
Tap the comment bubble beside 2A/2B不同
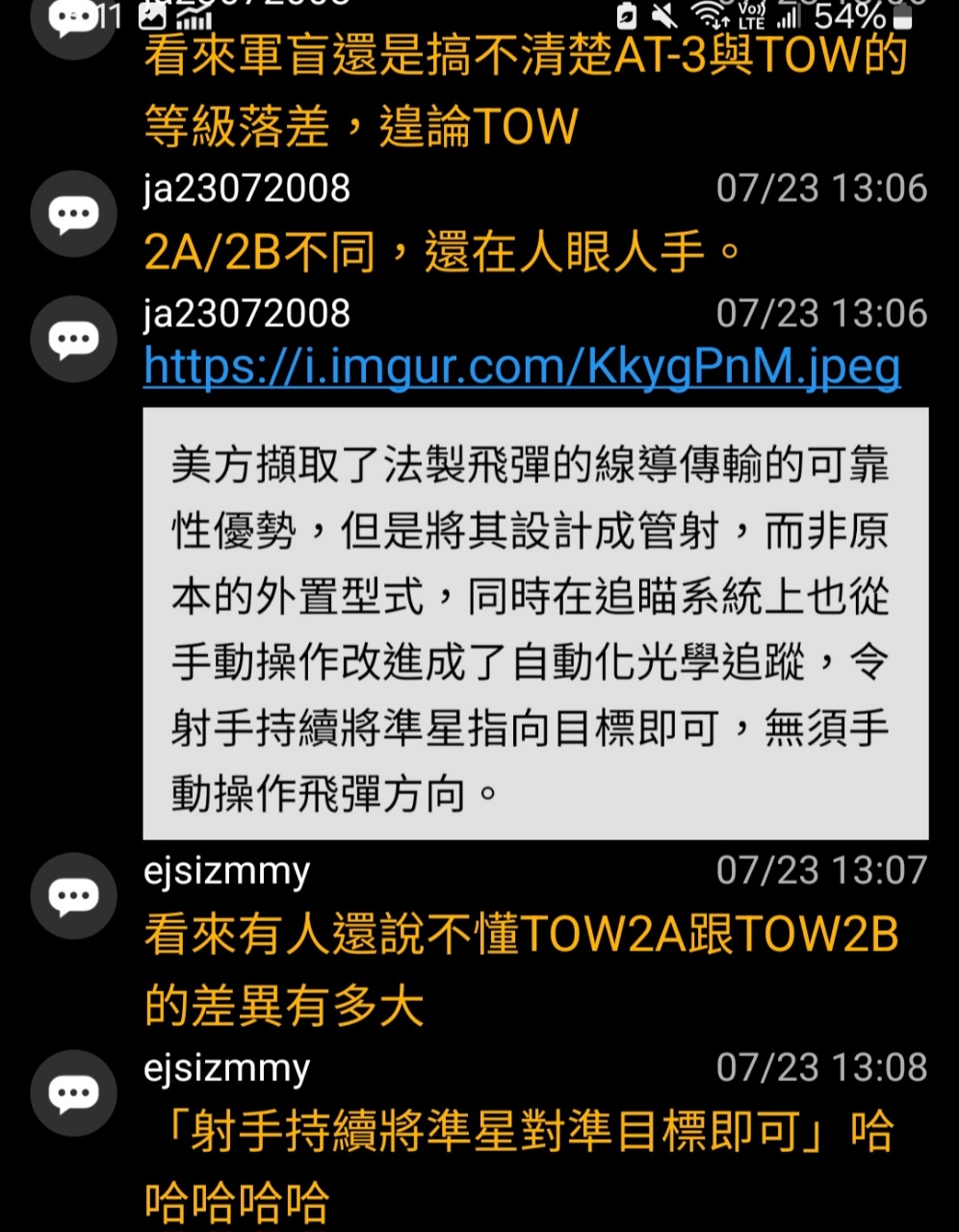coord(74,214)
